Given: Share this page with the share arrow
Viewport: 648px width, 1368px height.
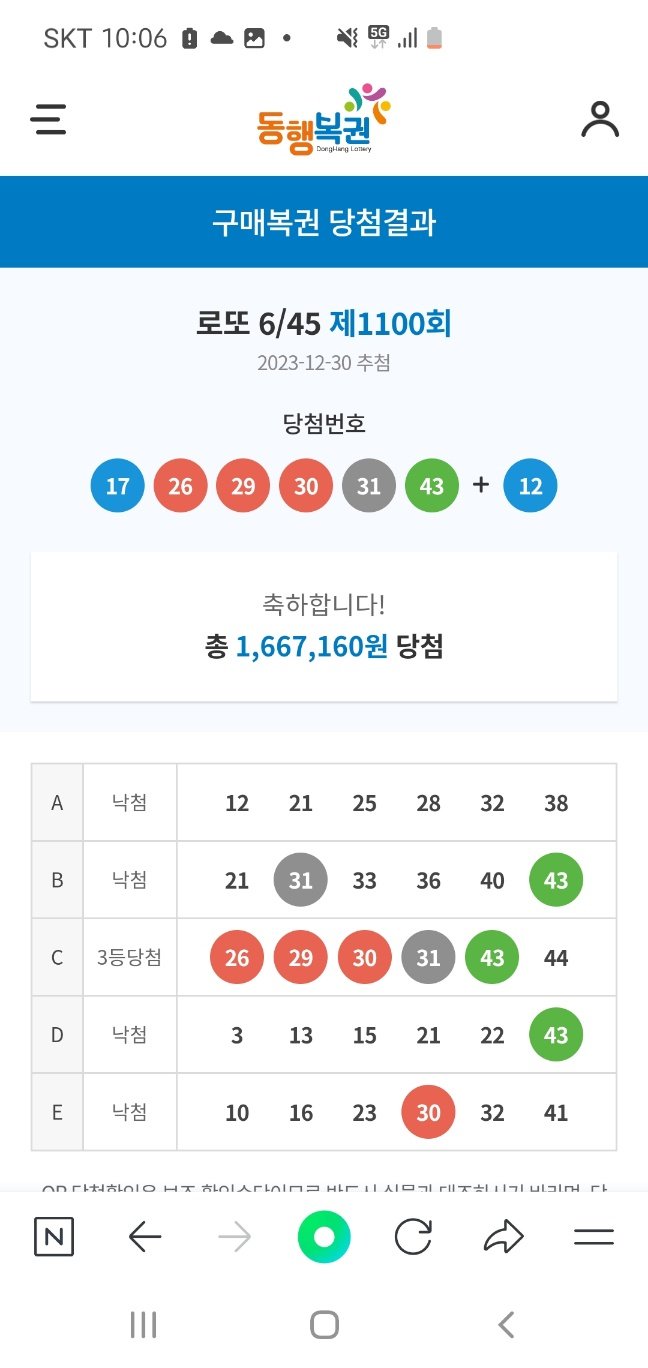Looking at the screenshot, I should (503, 1238).
